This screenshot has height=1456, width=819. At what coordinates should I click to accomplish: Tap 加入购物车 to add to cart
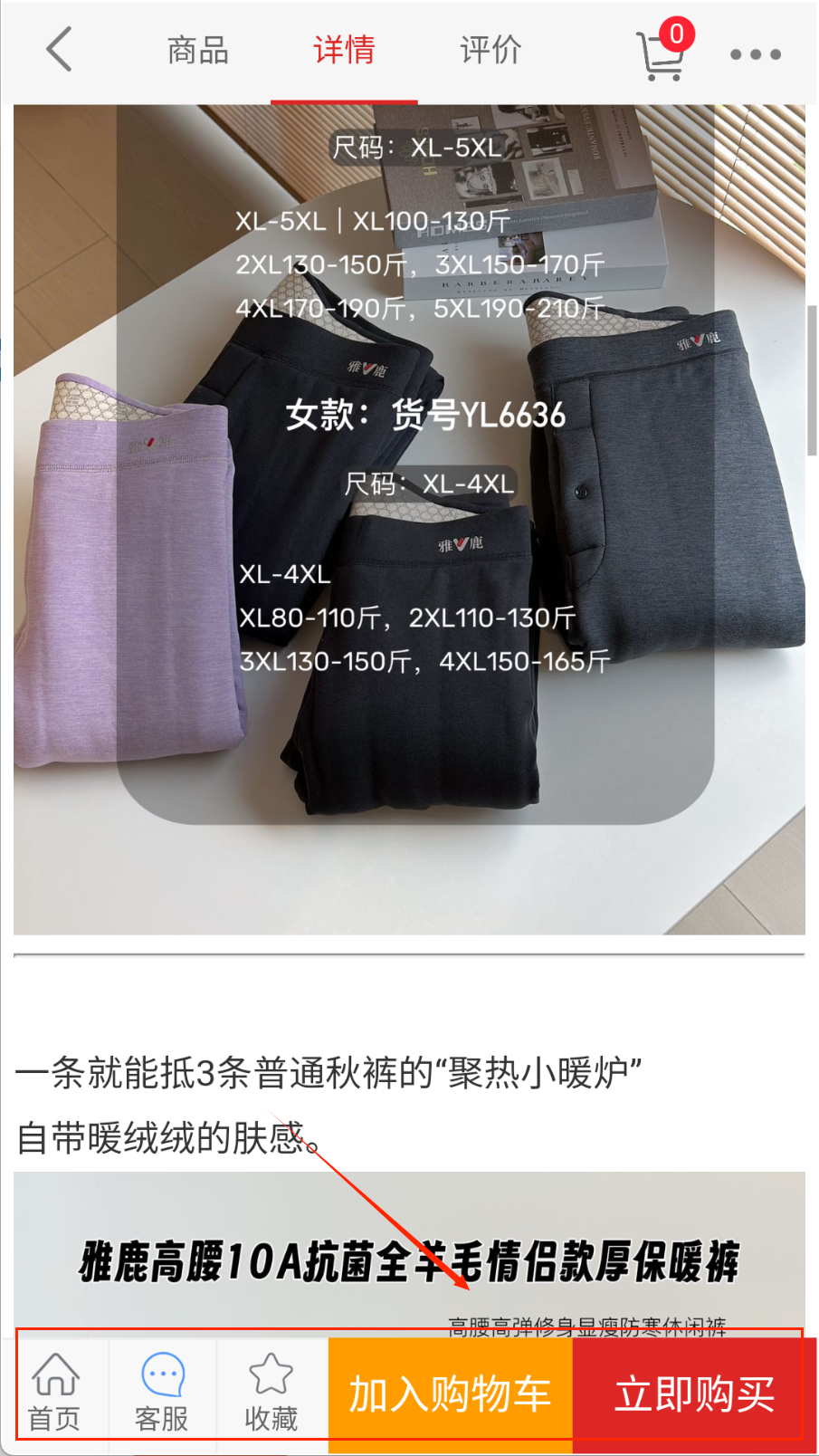pyautogui.click(x=450, y=1394)
